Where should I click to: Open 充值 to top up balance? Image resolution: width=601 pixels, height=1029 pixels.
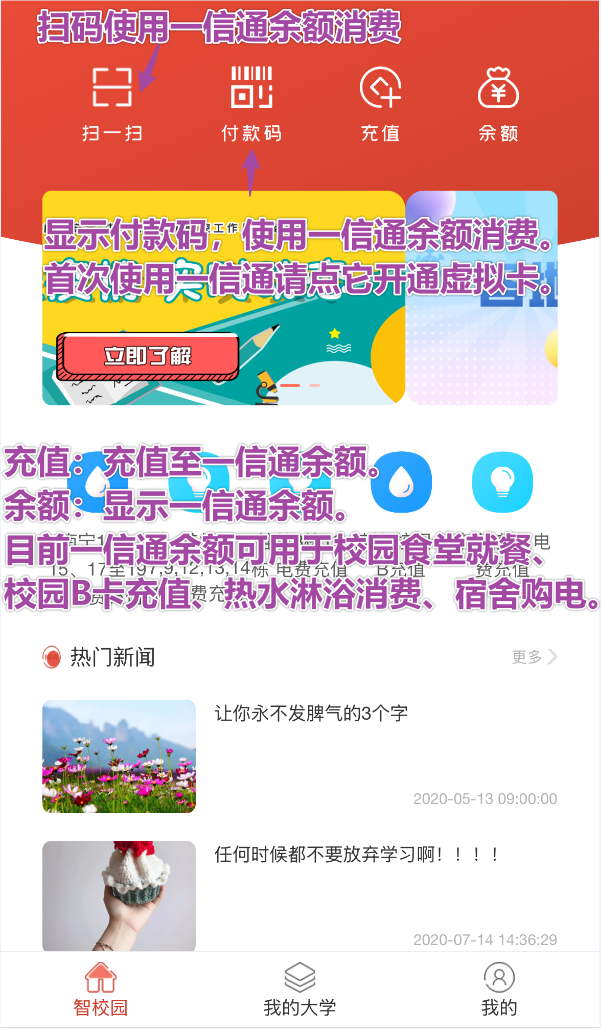point(380,103)
